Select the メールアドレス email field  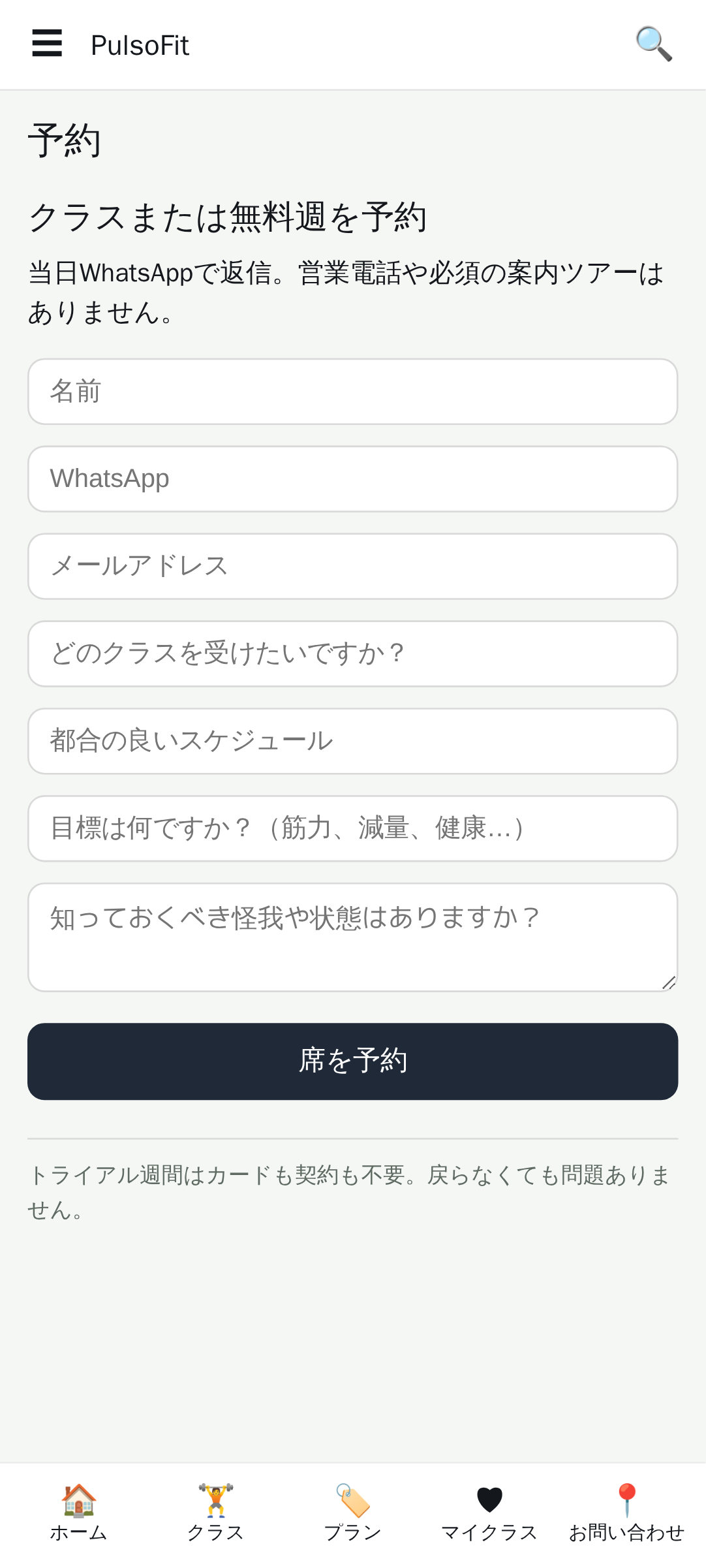tap(352, 567)
